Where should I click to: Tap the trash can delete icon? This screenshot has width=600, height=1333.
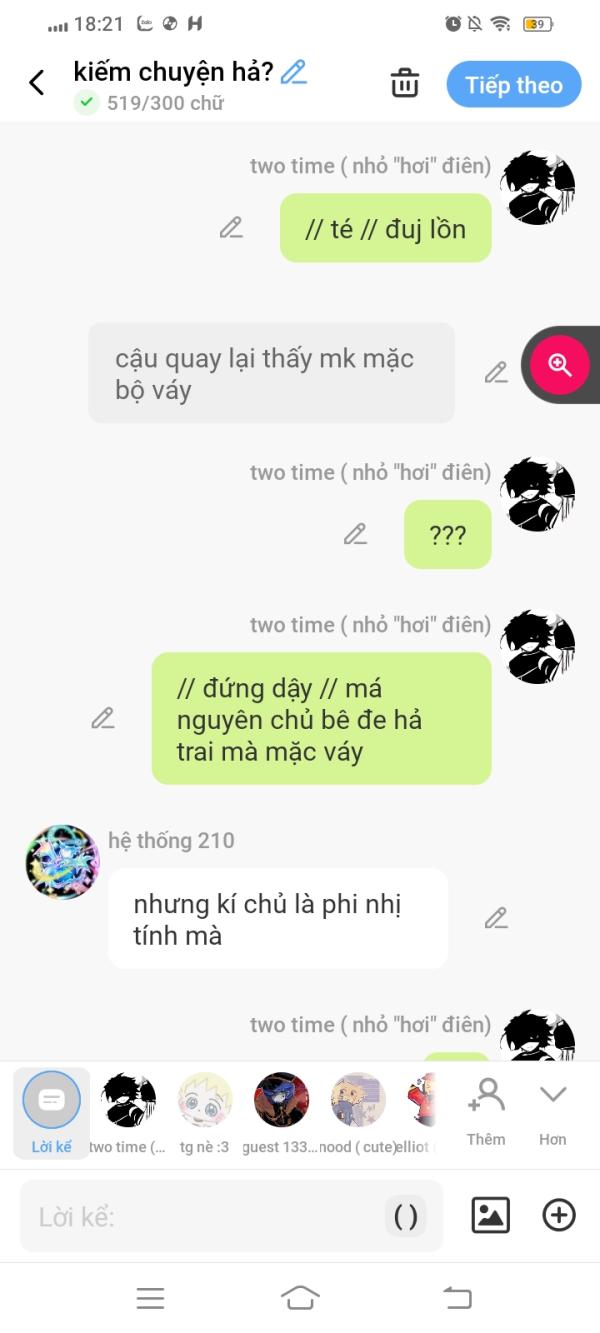tap(405, 84)
